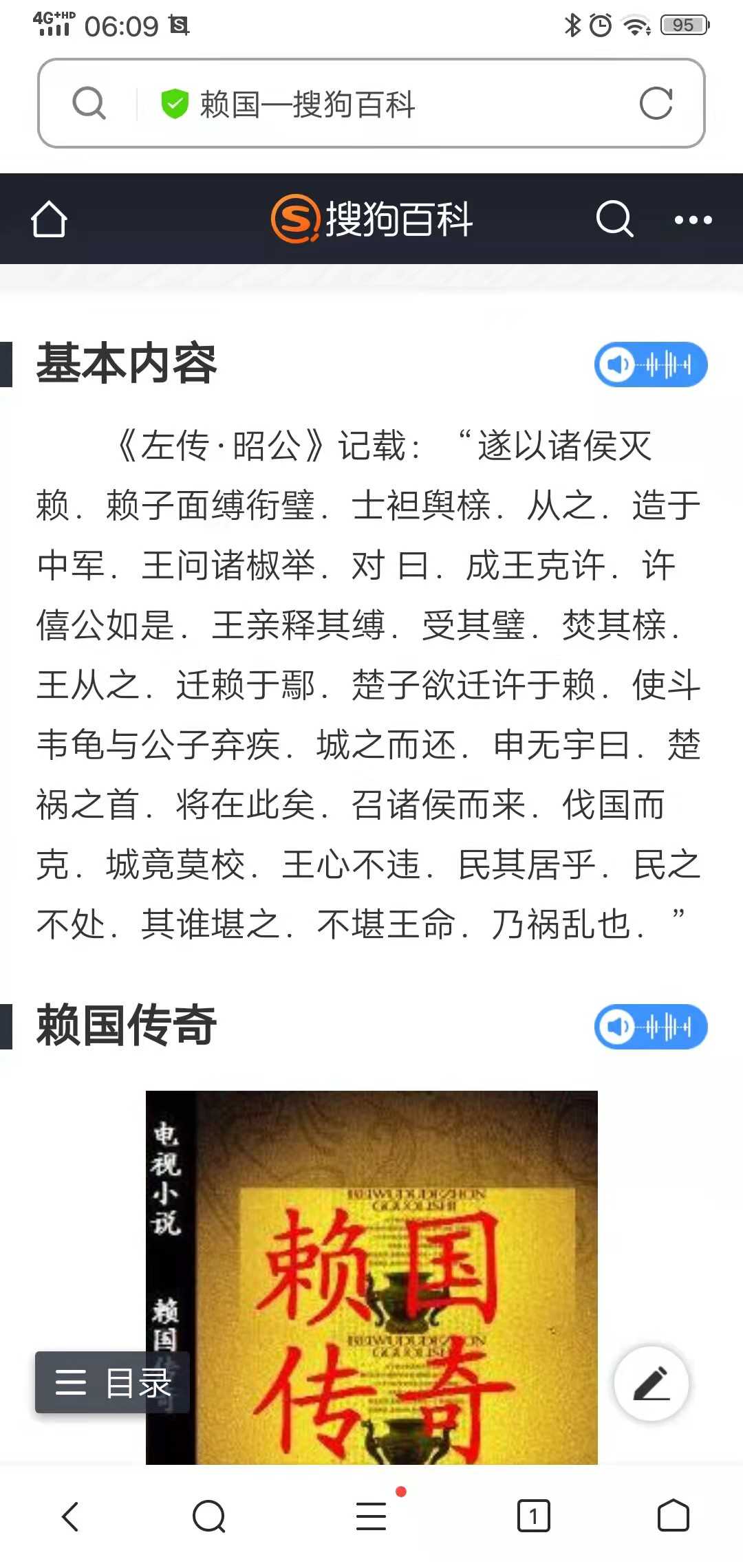This screenshot has height=1568, width=743.
Task: Open search in the 搜狗百科 header
Action: click(614, 219)
